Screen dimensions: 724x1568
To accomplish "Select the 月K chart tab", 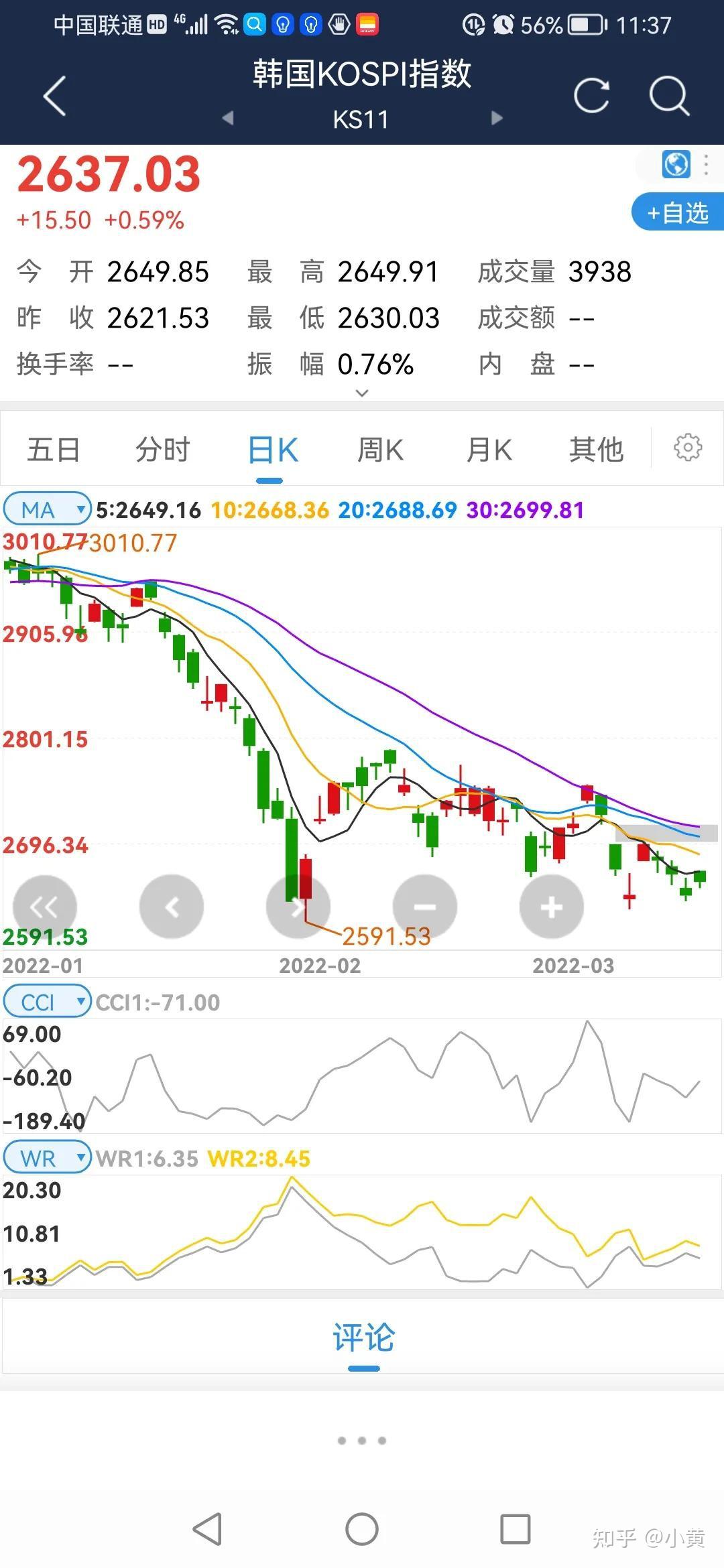I will pos(489,450).
